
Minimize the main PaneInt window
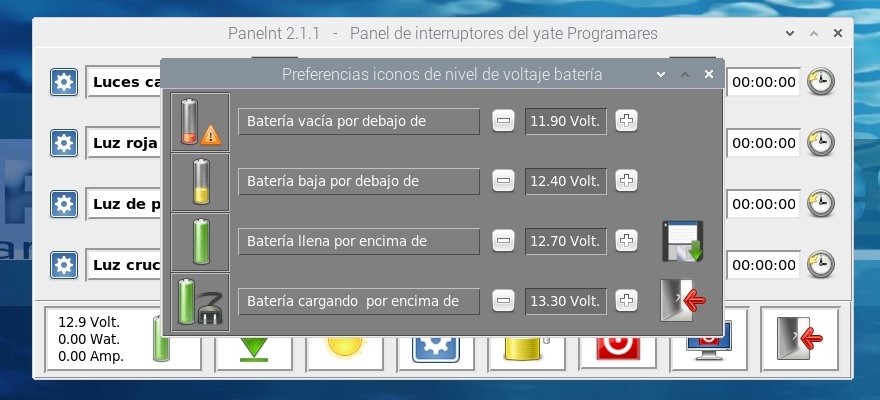[x=788, y=33]
